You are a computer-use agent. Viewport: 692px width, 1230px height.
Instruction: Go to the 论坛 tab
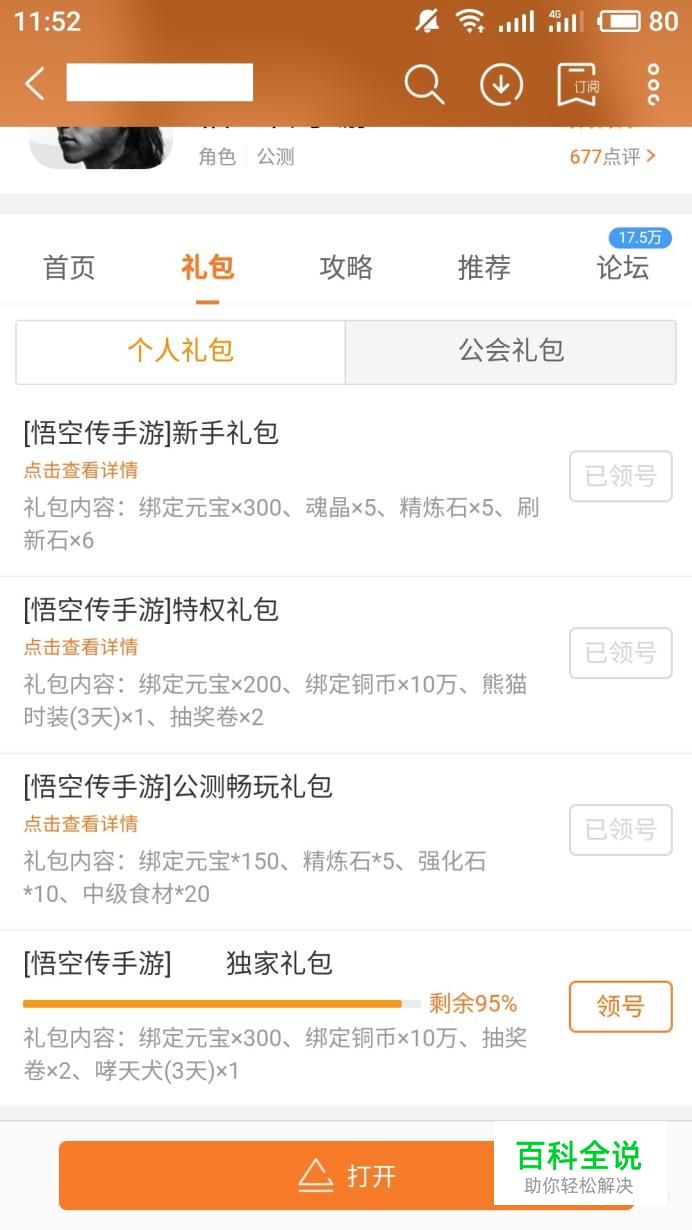pos(622,268)
